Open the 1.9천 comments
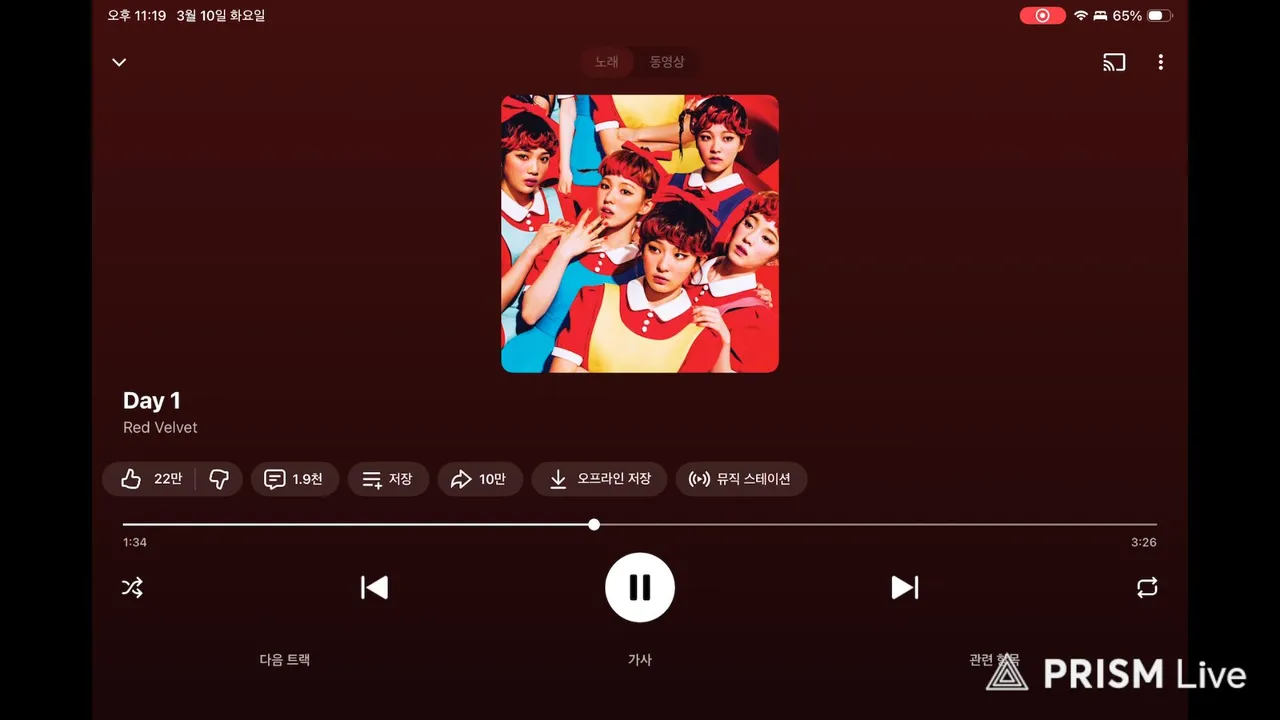Screen dimensions: 1280x720 click(x=294, y=479)
